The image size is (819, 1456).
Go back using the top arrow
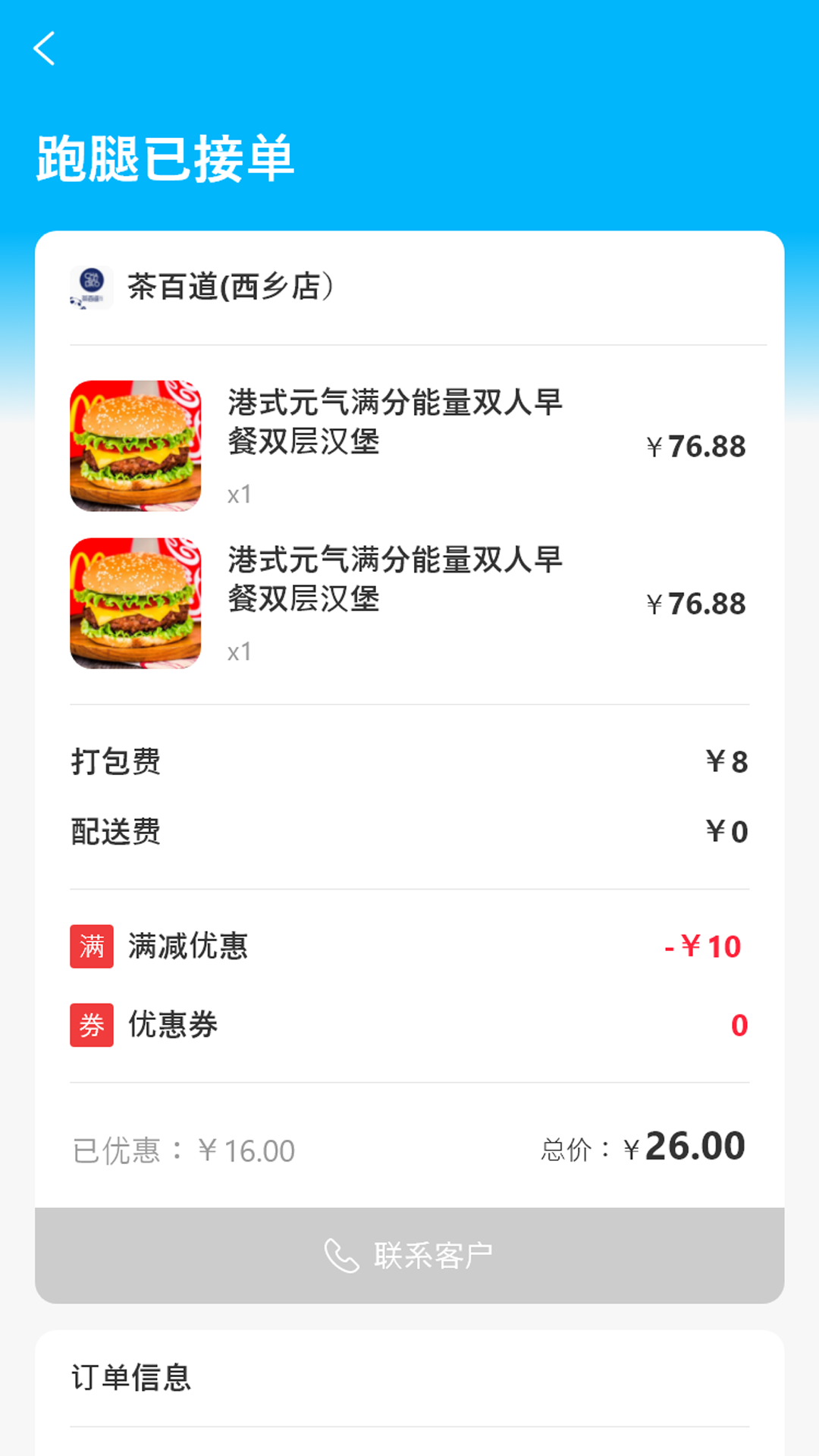point(45,49)
